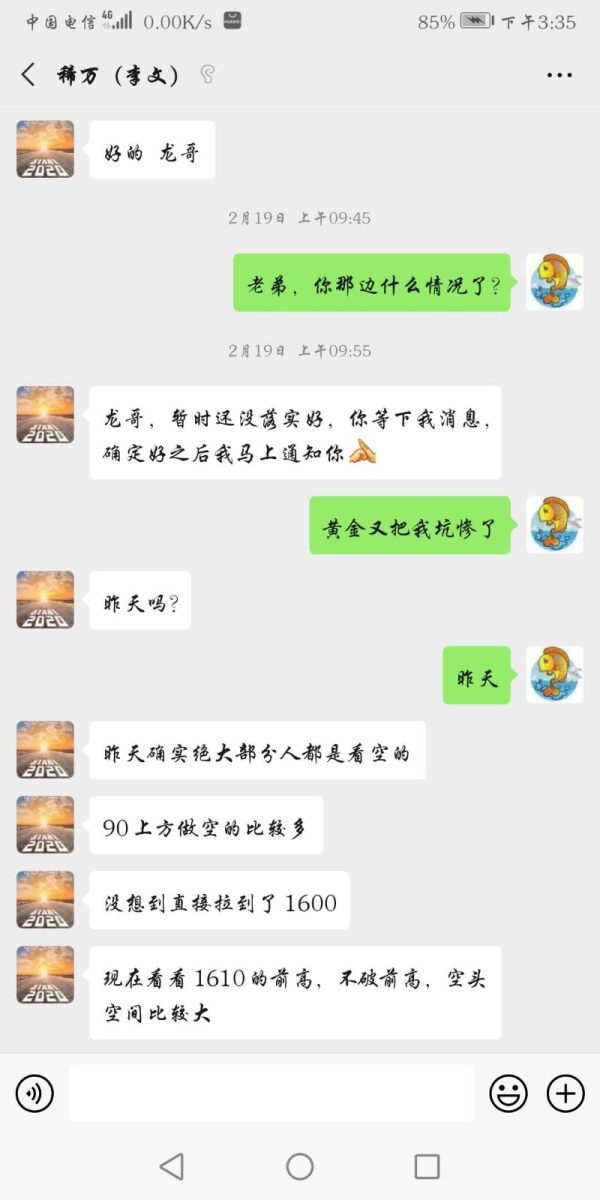600x1200 pixels.
Task: Open the plus attachment menu
Action: point(566,1093)
